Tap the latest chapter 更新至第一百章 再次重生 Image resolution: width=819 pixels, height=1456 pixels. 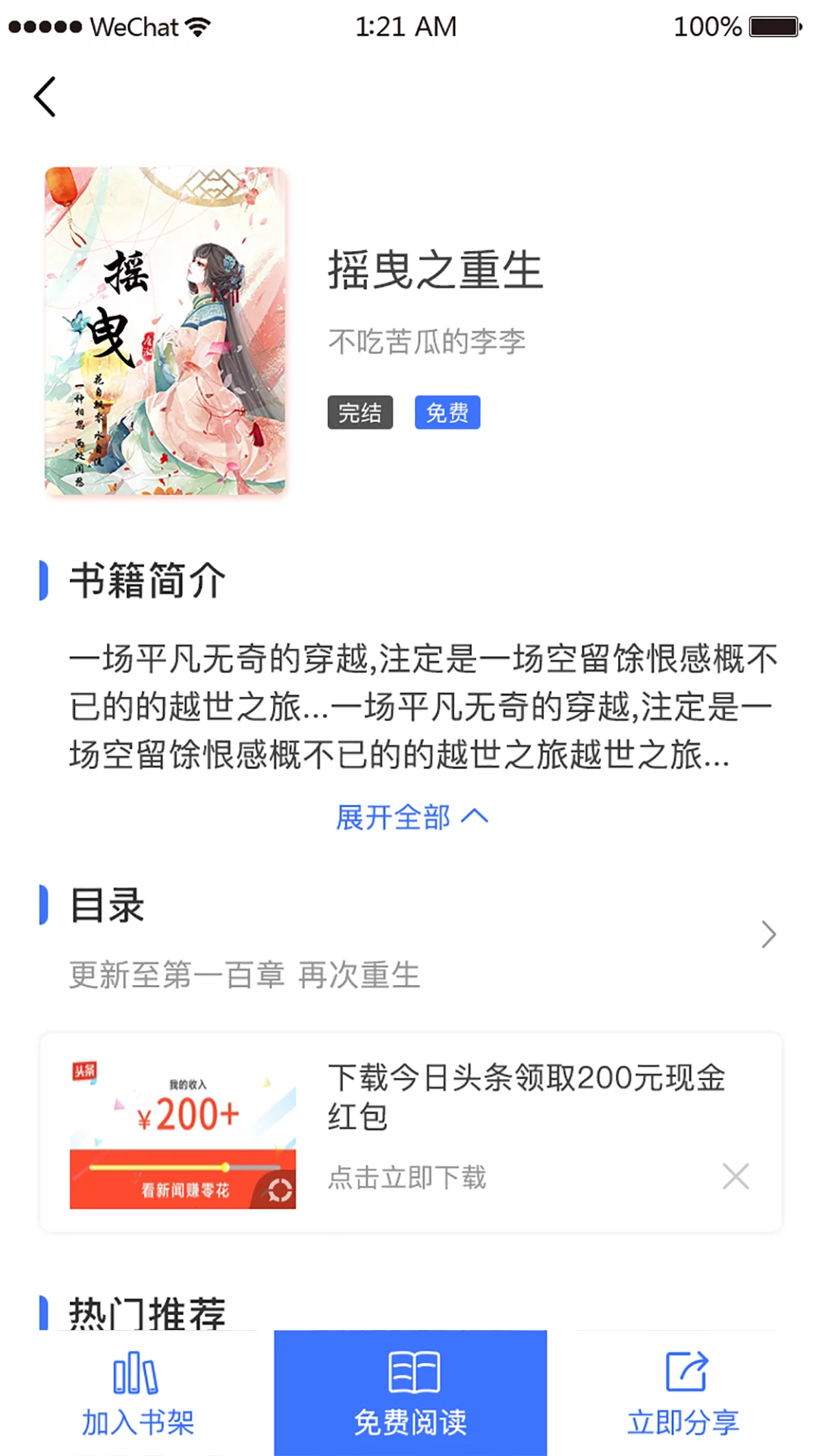[244, 977]
